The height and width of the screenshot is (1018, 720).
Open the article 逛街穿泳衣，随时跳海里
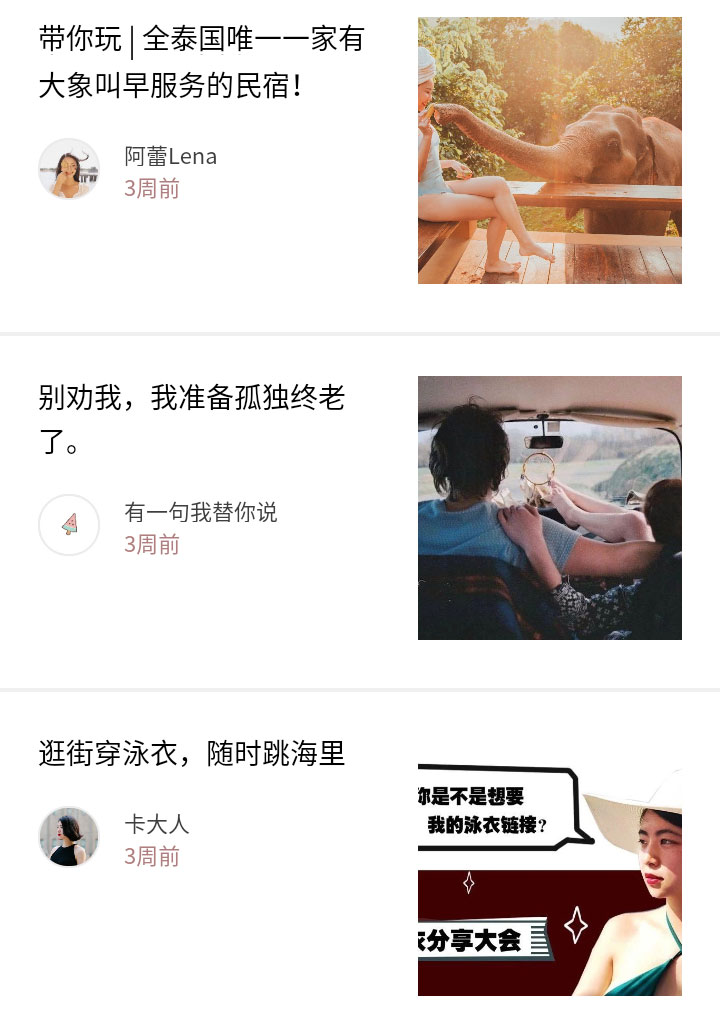[x=192, y=754]
